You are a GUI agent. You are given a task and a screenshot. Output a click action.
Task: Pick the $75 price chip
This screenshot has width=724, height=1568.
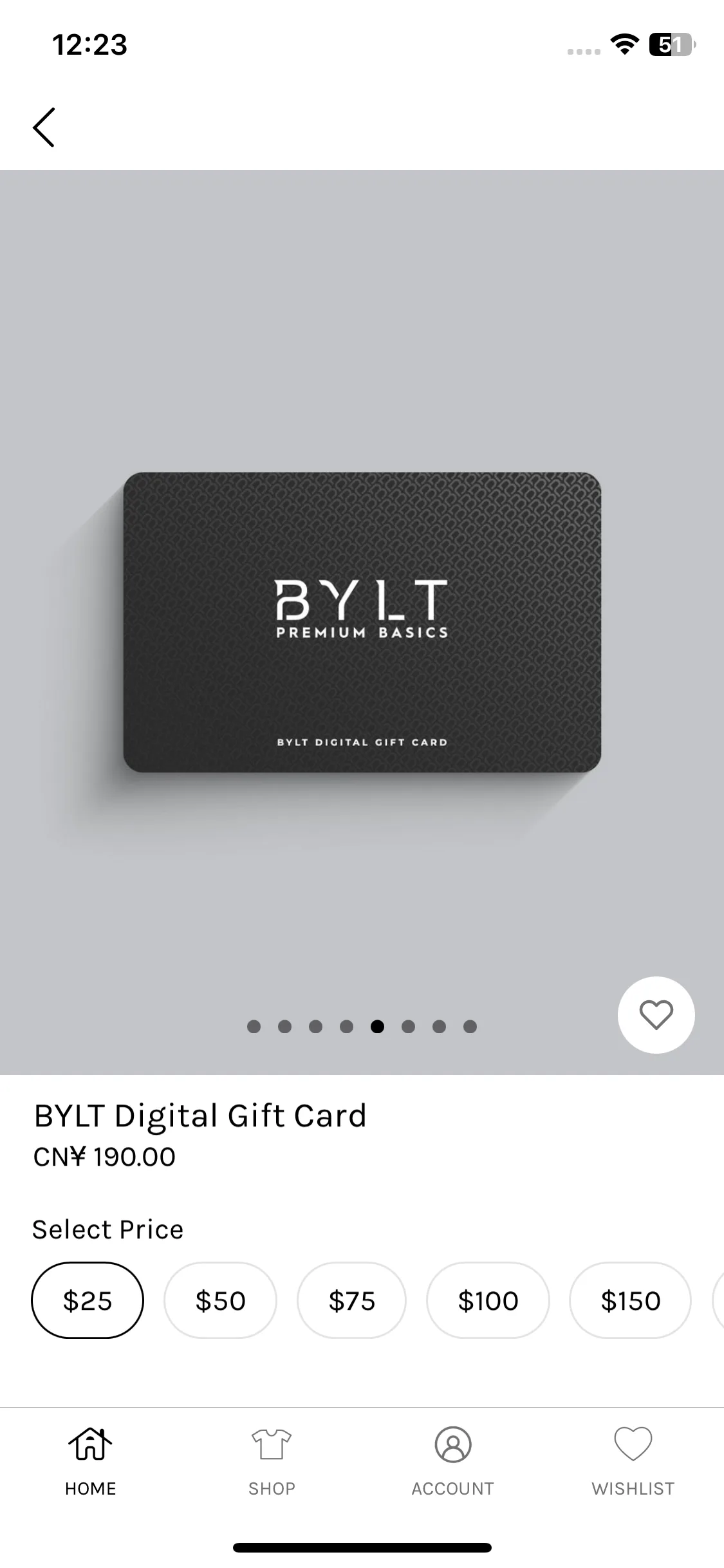click(351, 1301)
